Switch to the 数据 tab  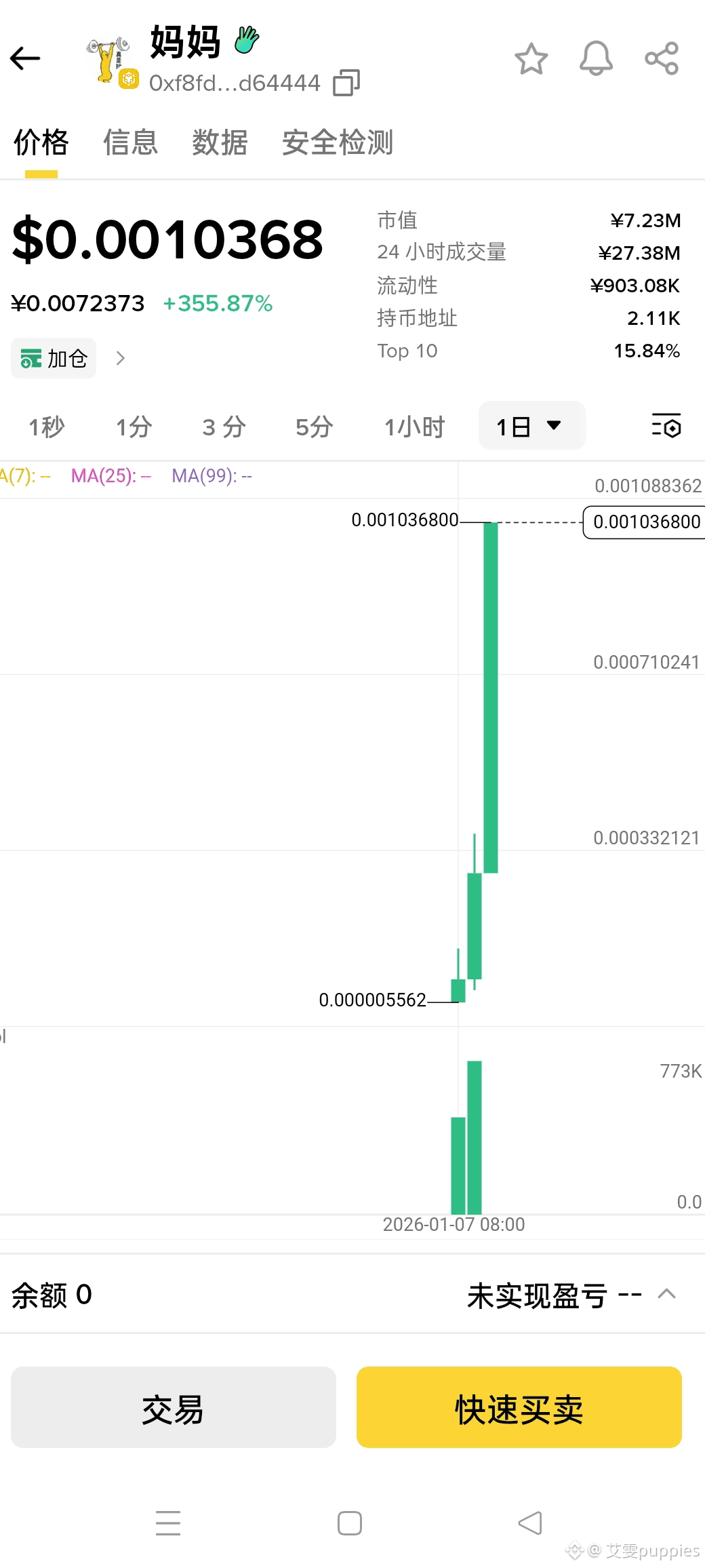click(x=220, y=143)
